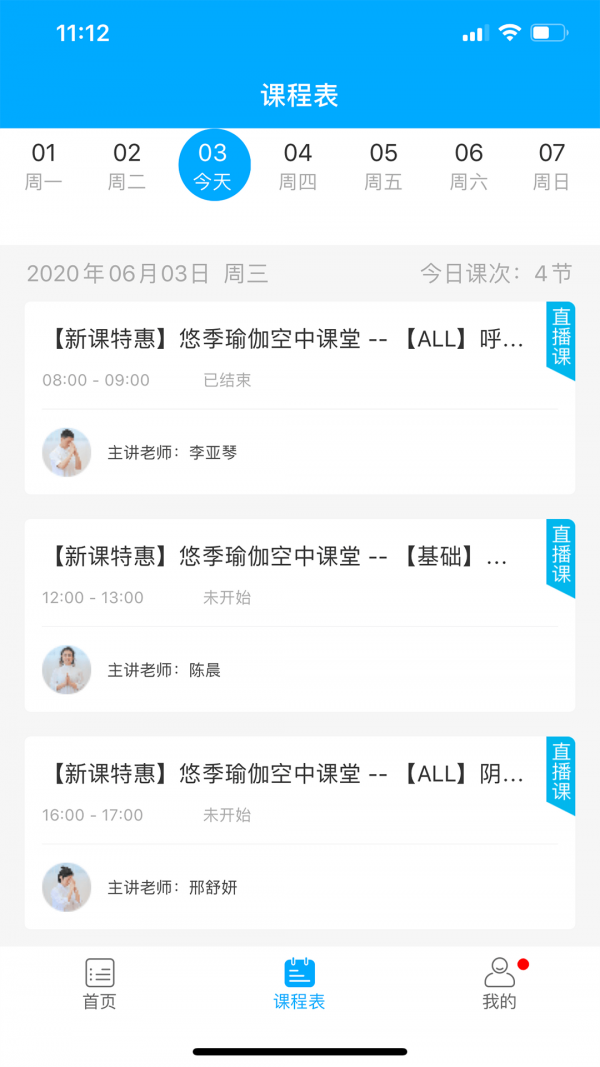Select Sunday 07 in the week strip
This screenshot has height=1067, width=600.
pyautogui.click(x=552, y=166)
